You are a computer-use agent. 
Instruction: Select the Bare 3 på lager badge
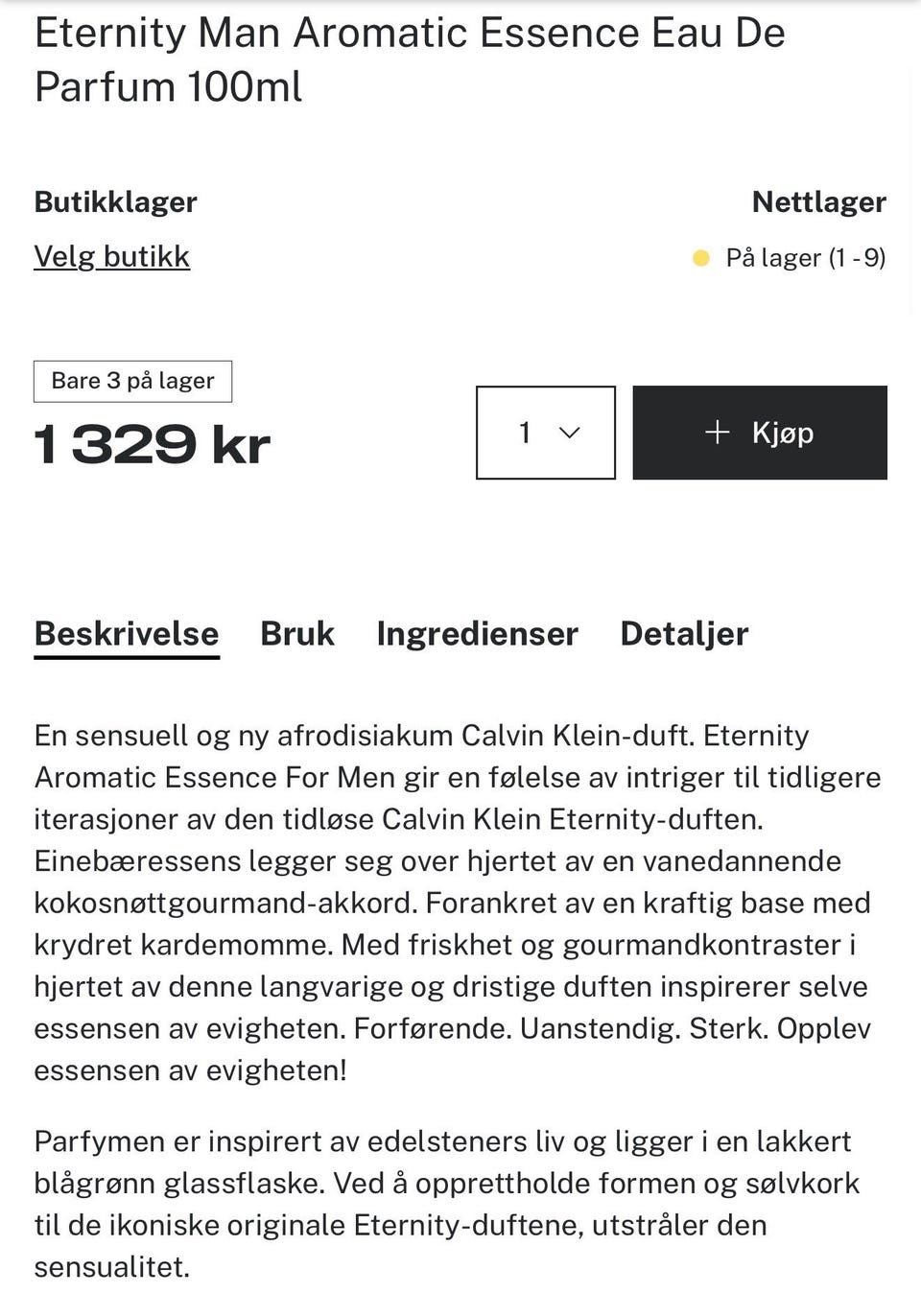coord(131,380)
